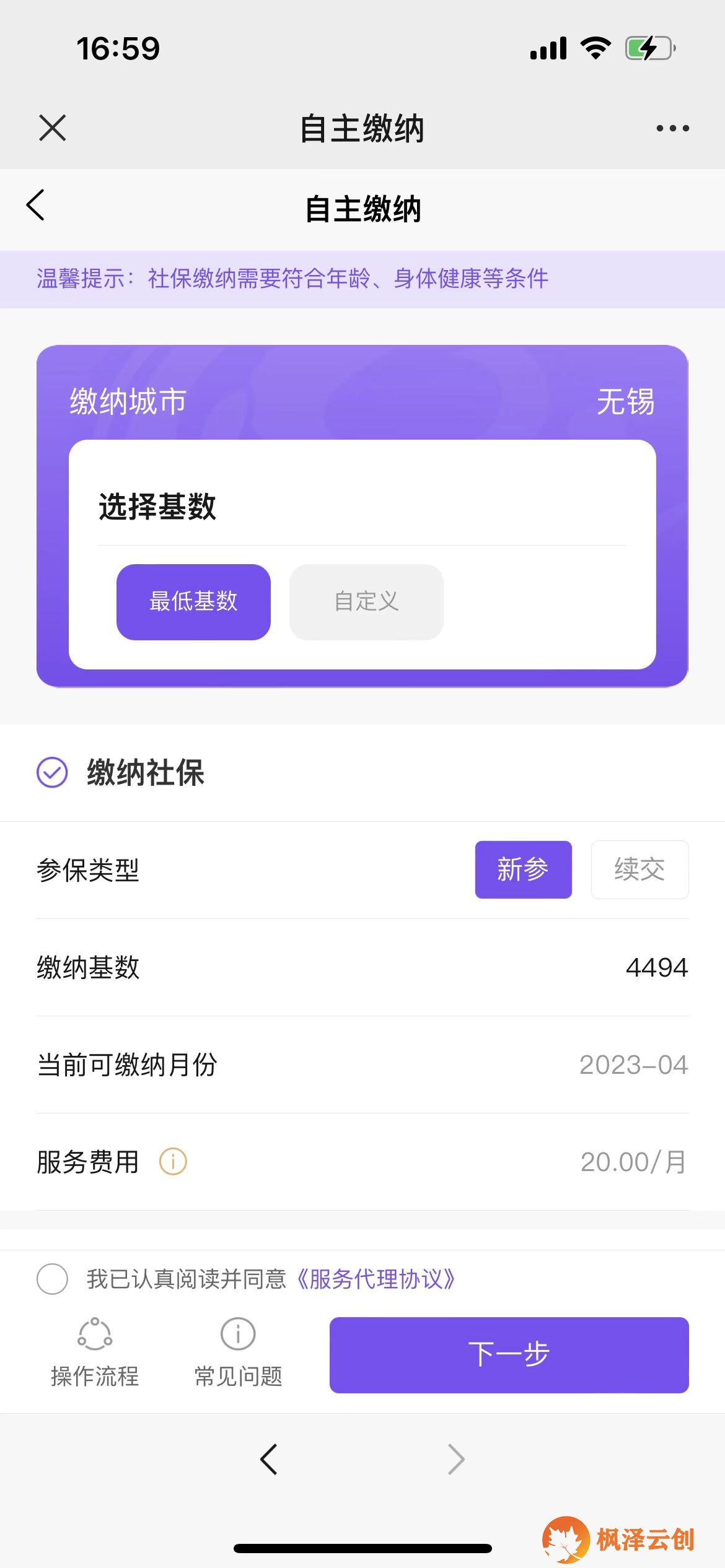Screen dimensions: 725x1568
Task: Open the 《服务代理协议》 link
Action: [x=375, y=1279]
